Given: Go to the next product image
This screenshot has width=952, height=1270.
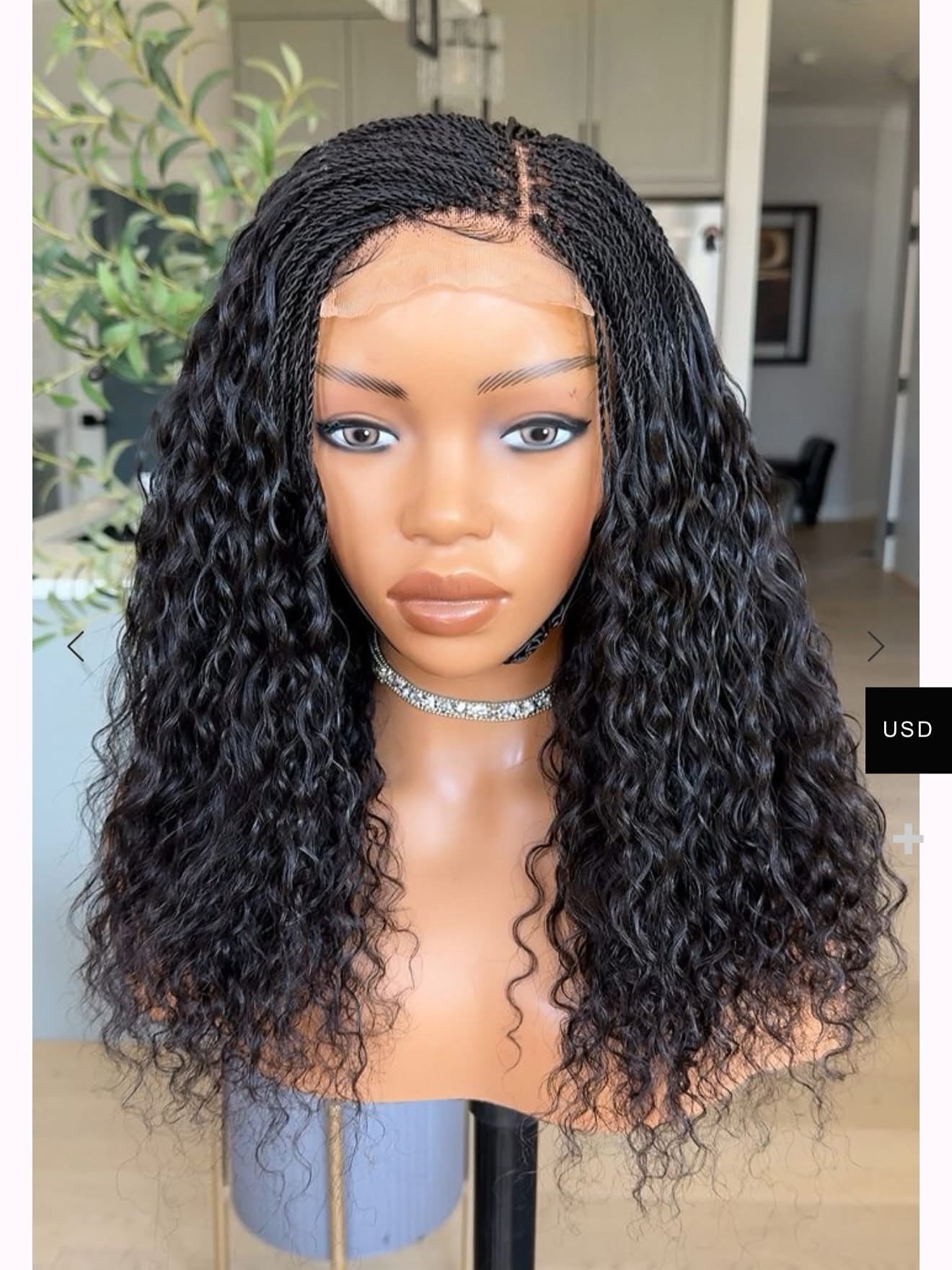Looking at the screenshot, I should click(875, 647).
